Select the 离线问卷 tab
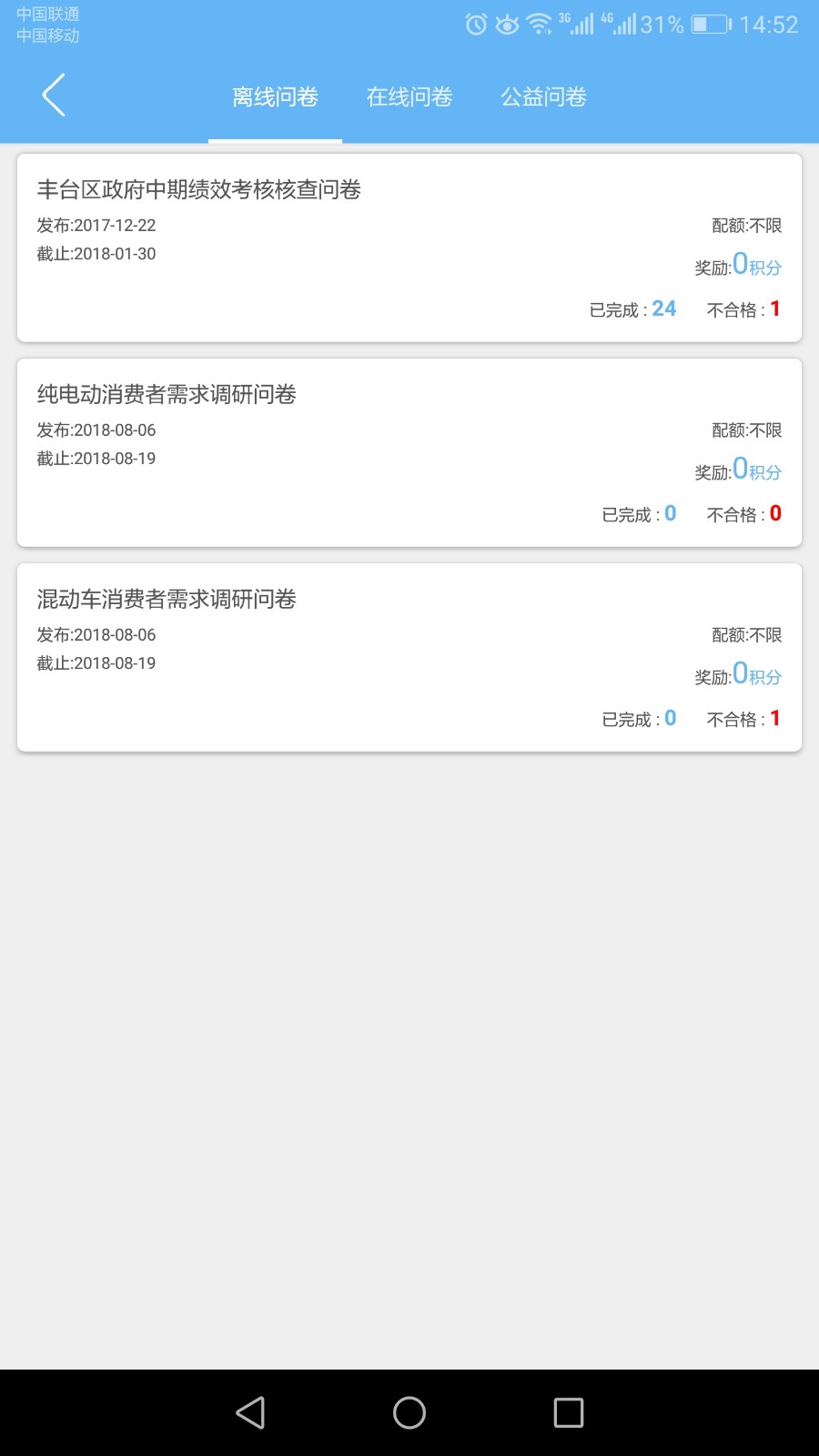The height and width of the screenshot is (1456, 819). click(x=275, y=96)
